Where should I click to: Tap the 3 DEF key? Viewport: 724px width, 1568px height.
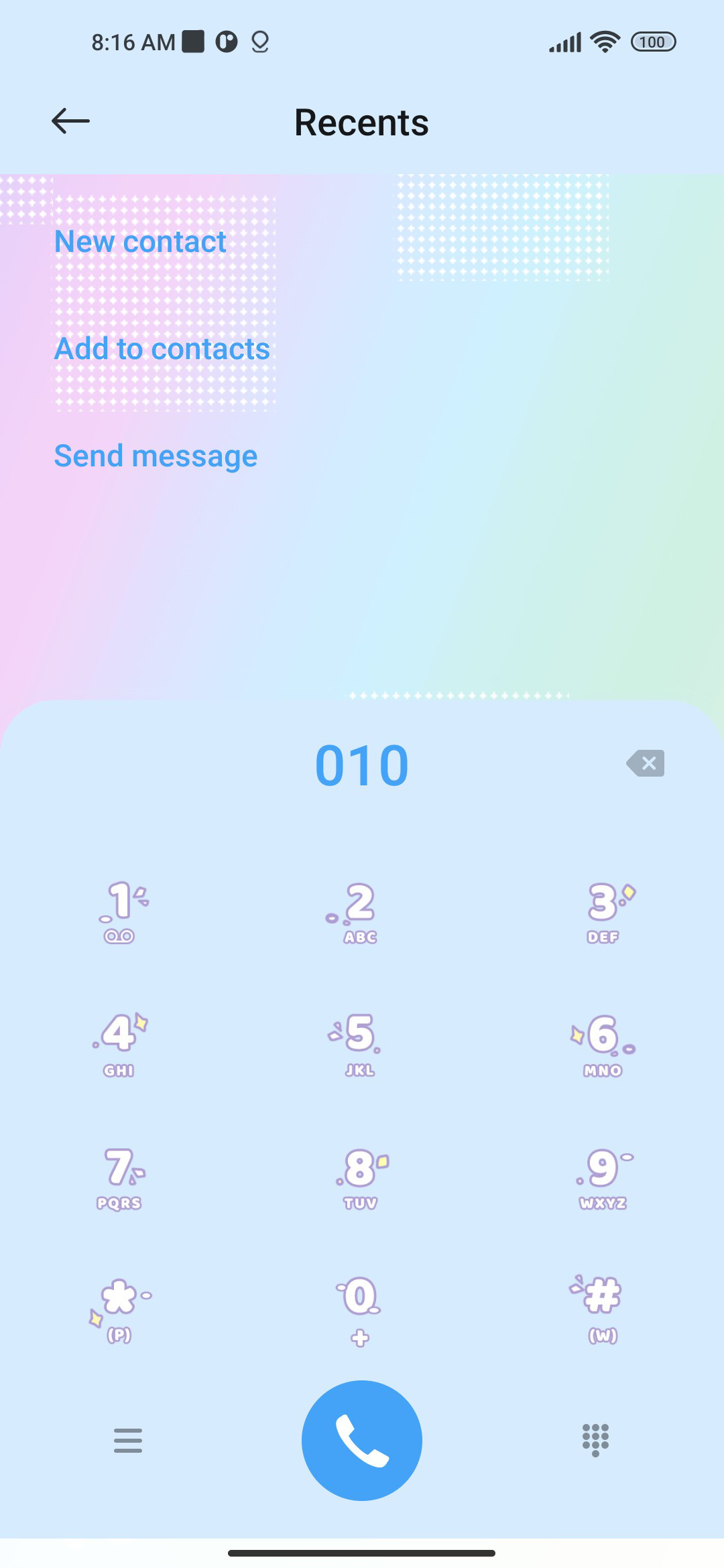click(603, 912)
